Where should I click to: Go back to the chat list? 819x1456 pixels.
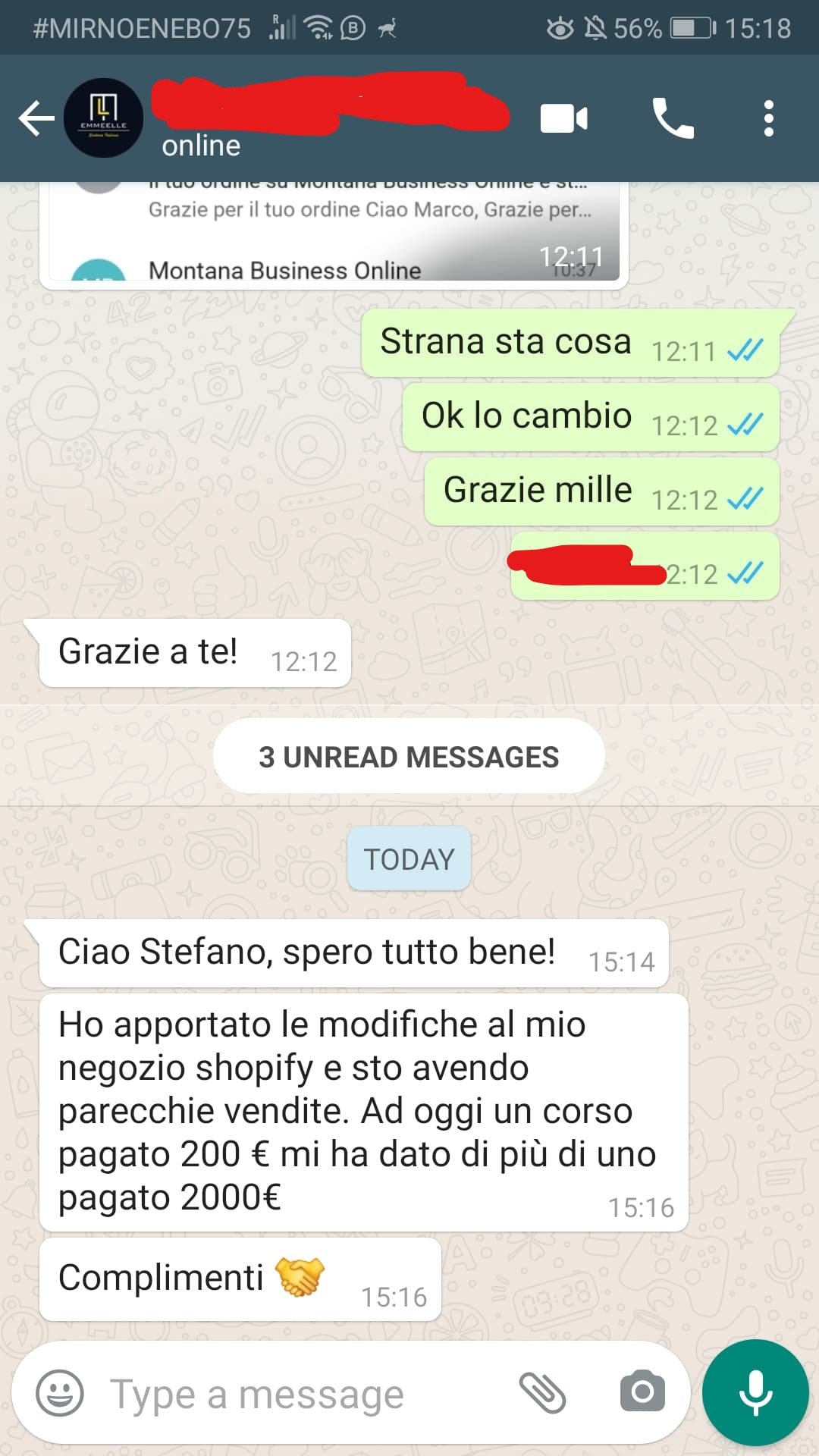pyautogui.click(x=36, y=119)
